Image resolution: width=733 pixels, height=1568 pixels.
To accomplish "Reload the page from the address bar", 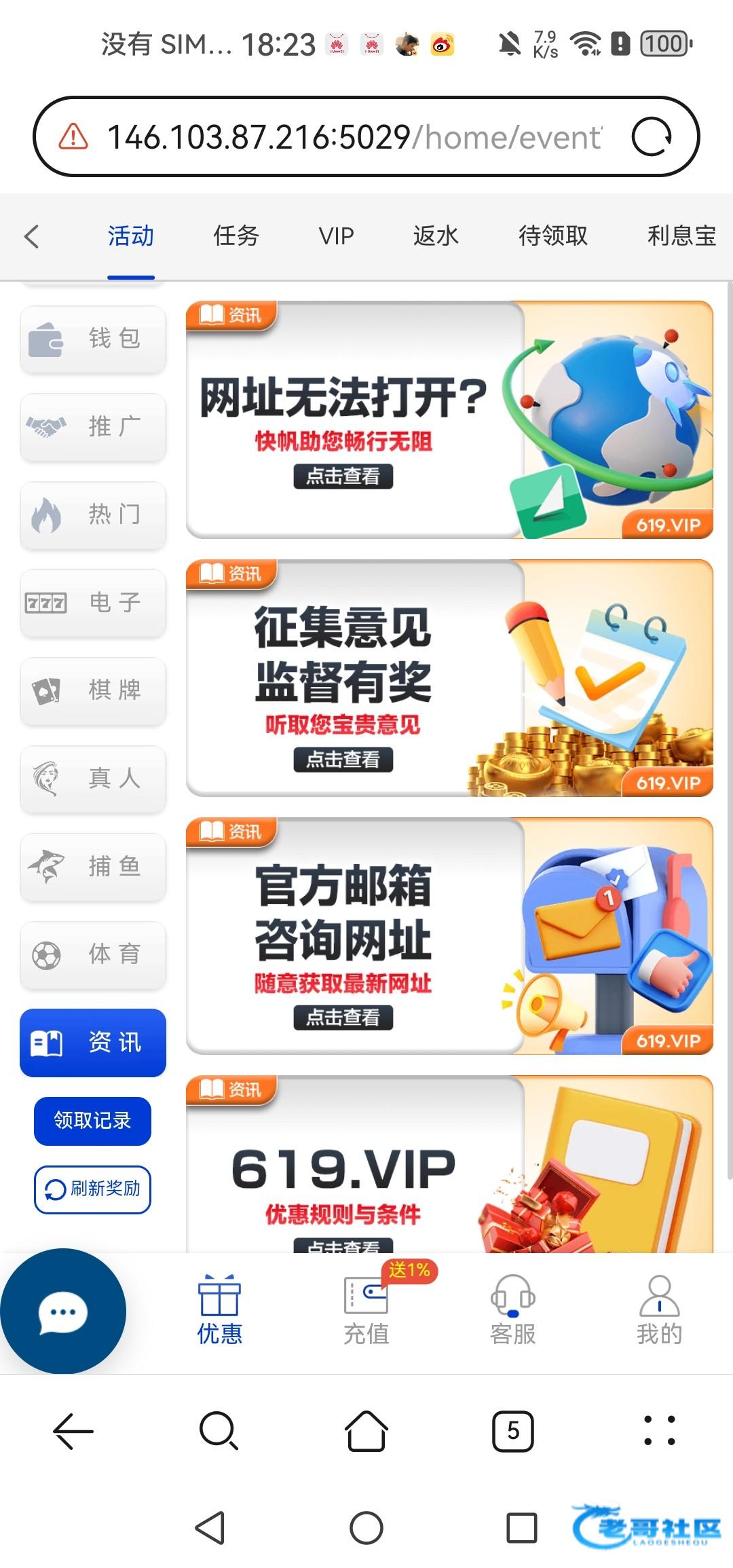I will pyautogui.click(x=652, y=136).
